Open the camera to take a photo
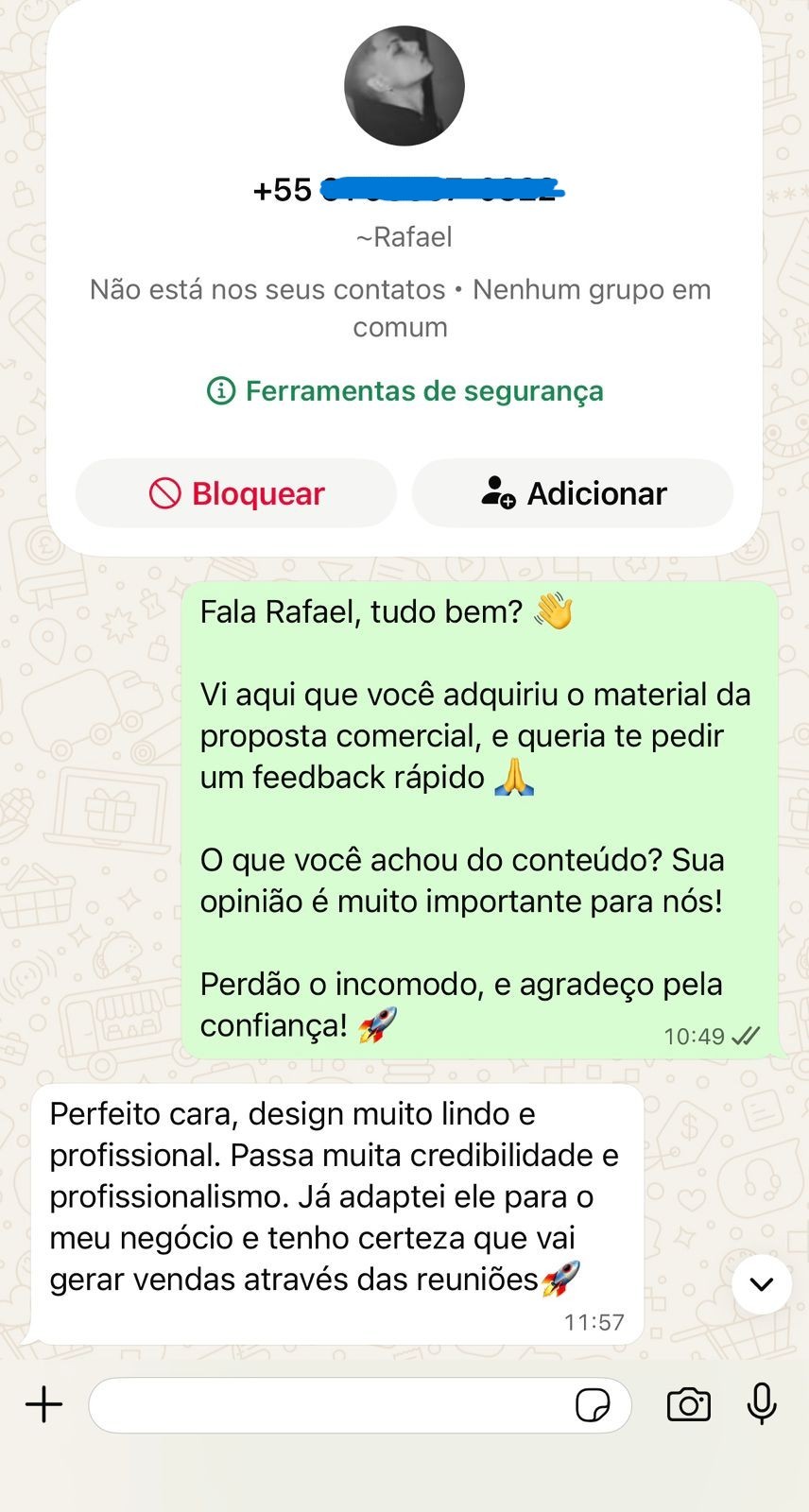The height and width of the screenshot is (1512, 809). (689, 1405)
